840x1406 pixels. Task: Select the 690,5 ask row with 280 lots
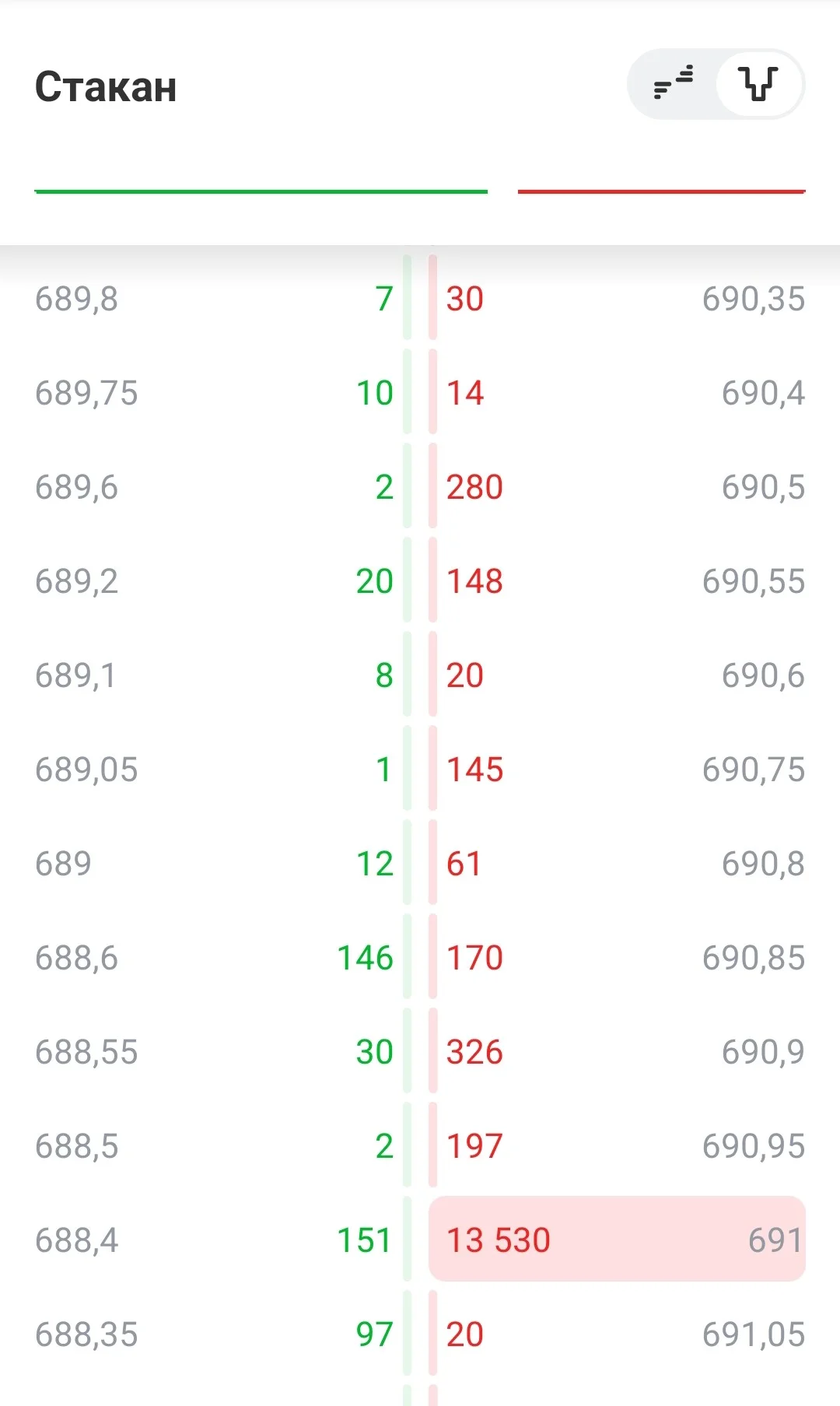617,487
